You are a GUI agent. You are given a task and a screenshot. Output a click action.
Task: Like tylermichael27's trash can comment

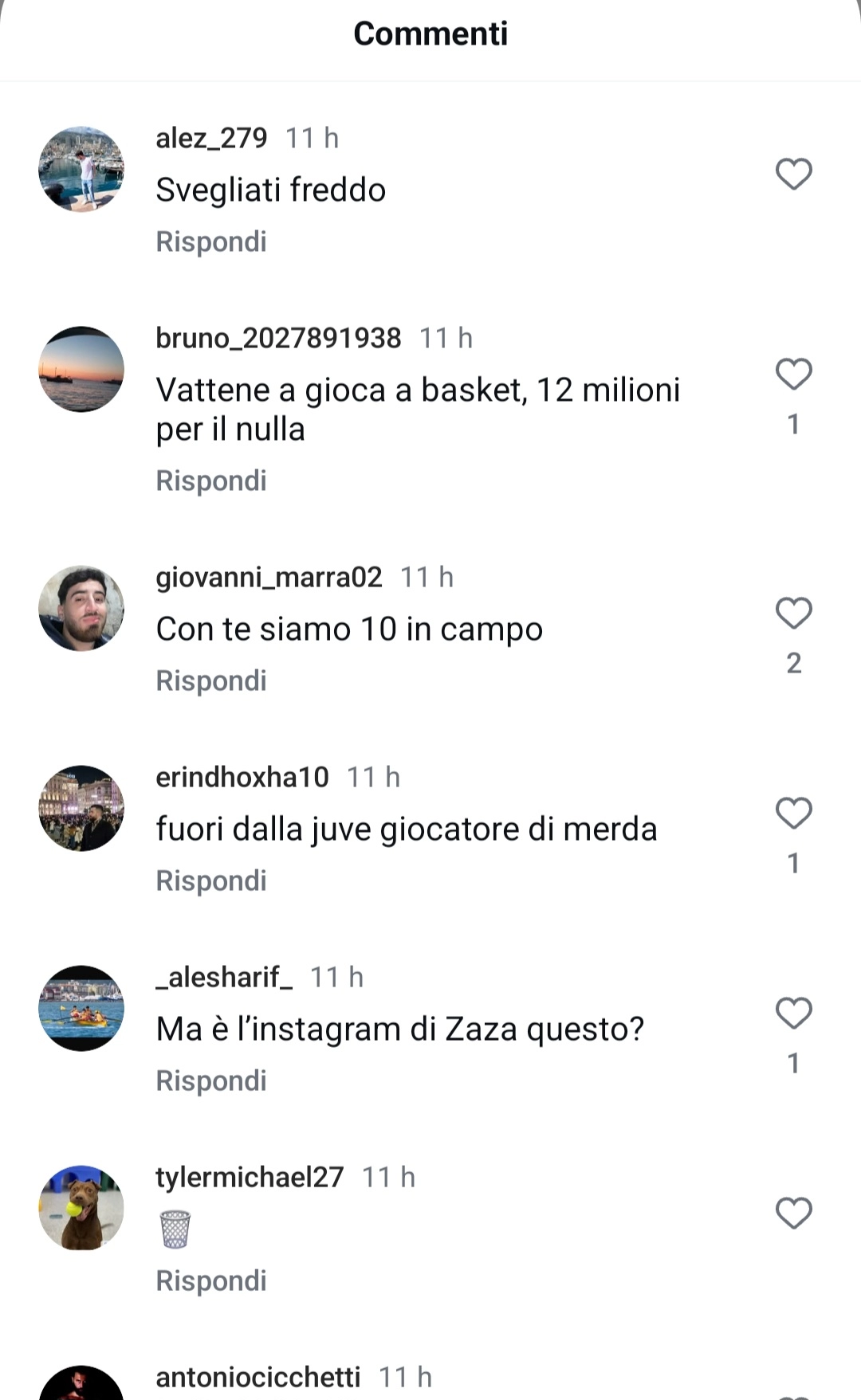click(793, 1214)
